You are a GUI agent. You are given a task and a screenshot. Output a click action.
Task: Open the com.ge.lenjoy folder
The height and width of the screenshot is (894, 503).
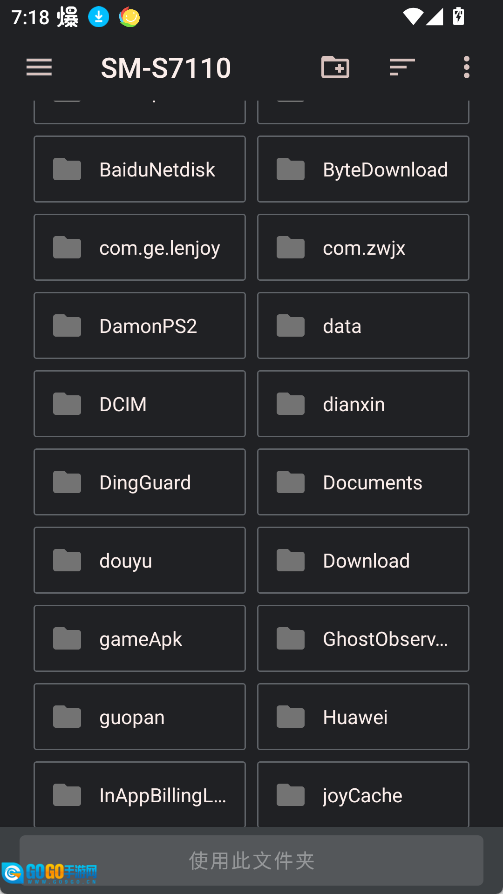tap(140, 247)
